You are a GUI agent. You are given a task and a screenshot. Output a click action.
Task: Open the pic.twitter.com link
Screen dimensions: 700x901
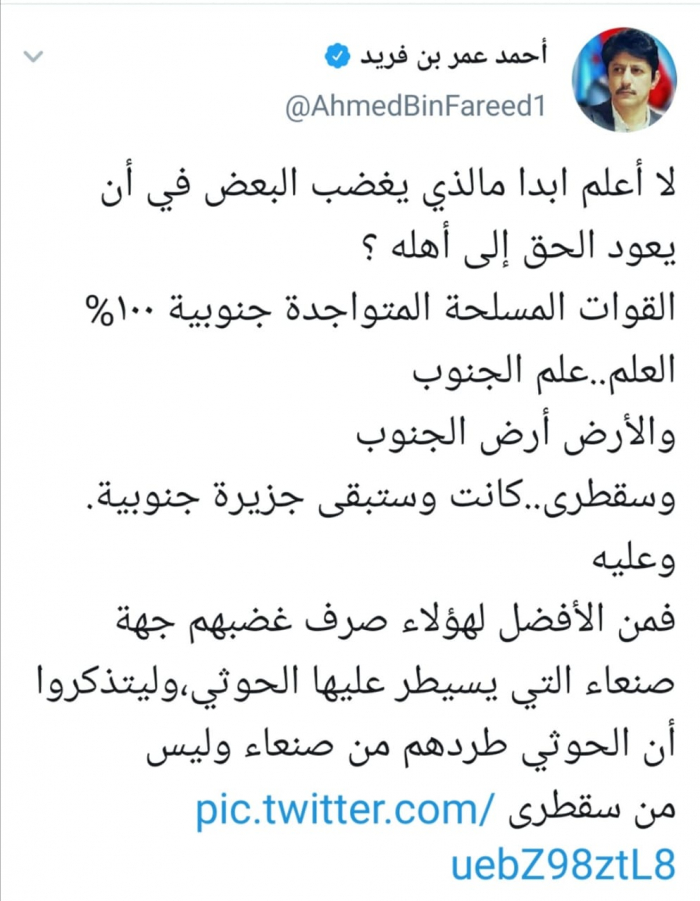point(434,807)
